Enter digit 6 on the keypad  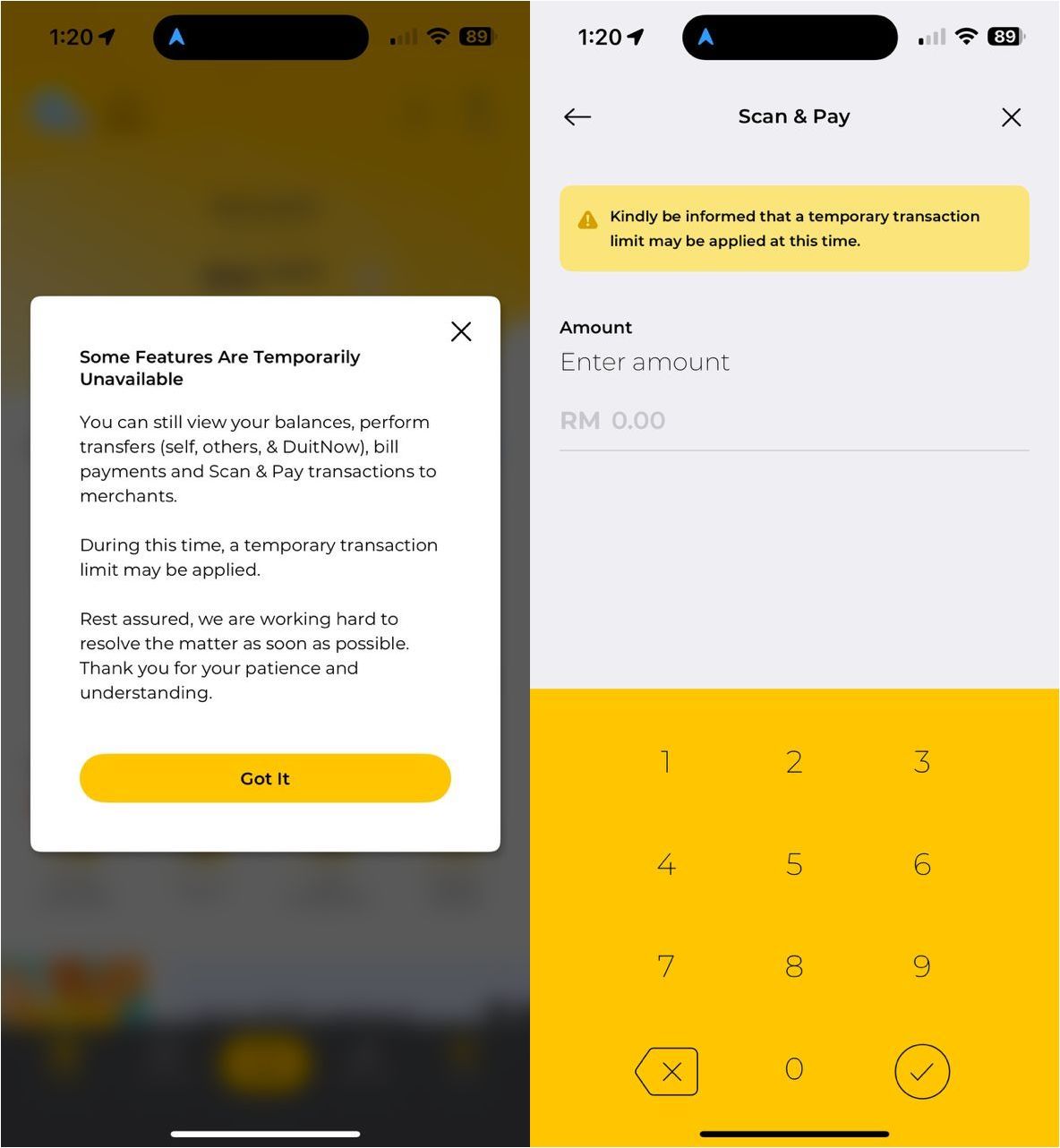(922, 864)
